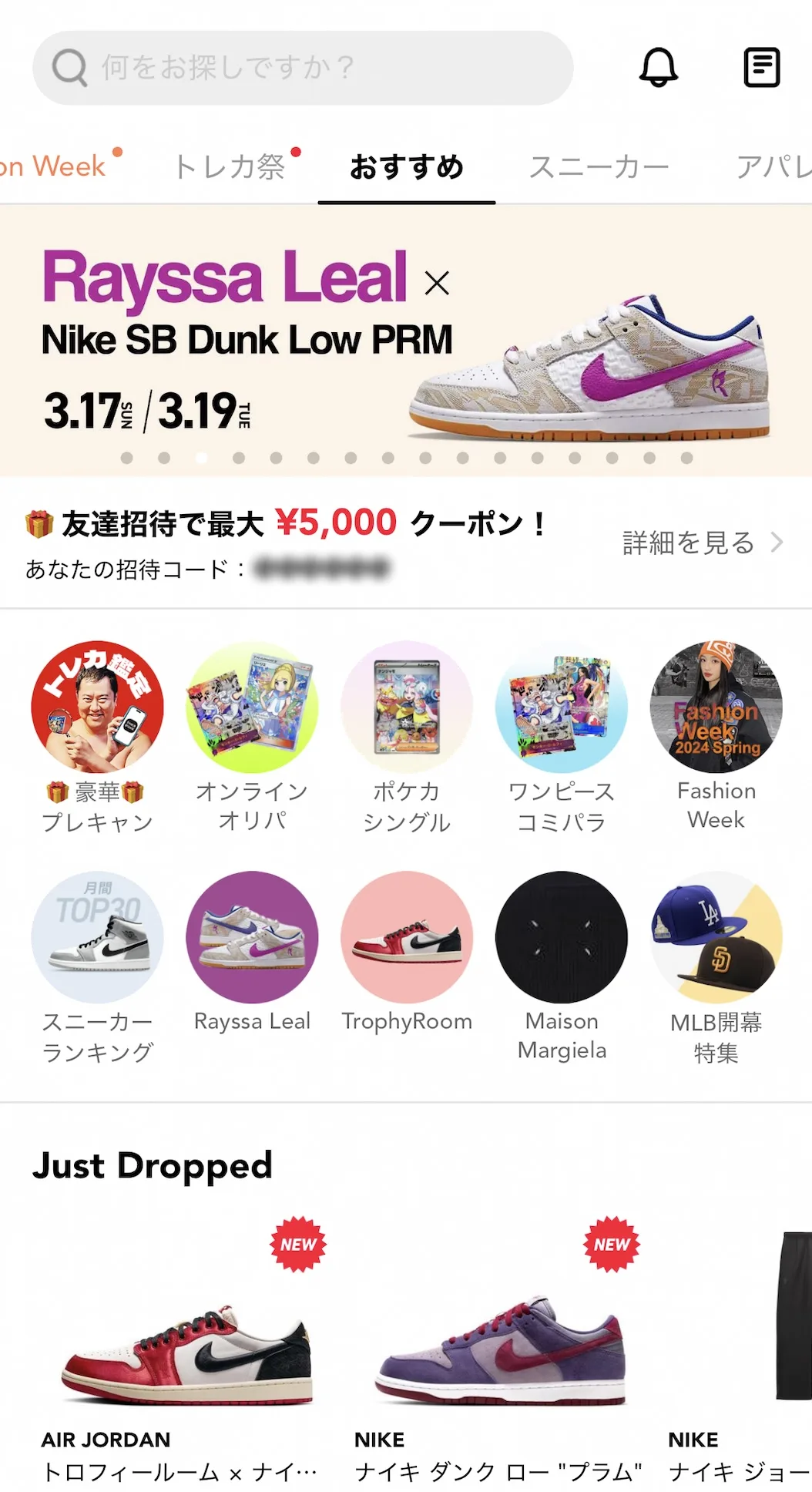This screenshot has height=1492, width=812.
Task: Open the ポケカシングル category
Action: [407, 738]
